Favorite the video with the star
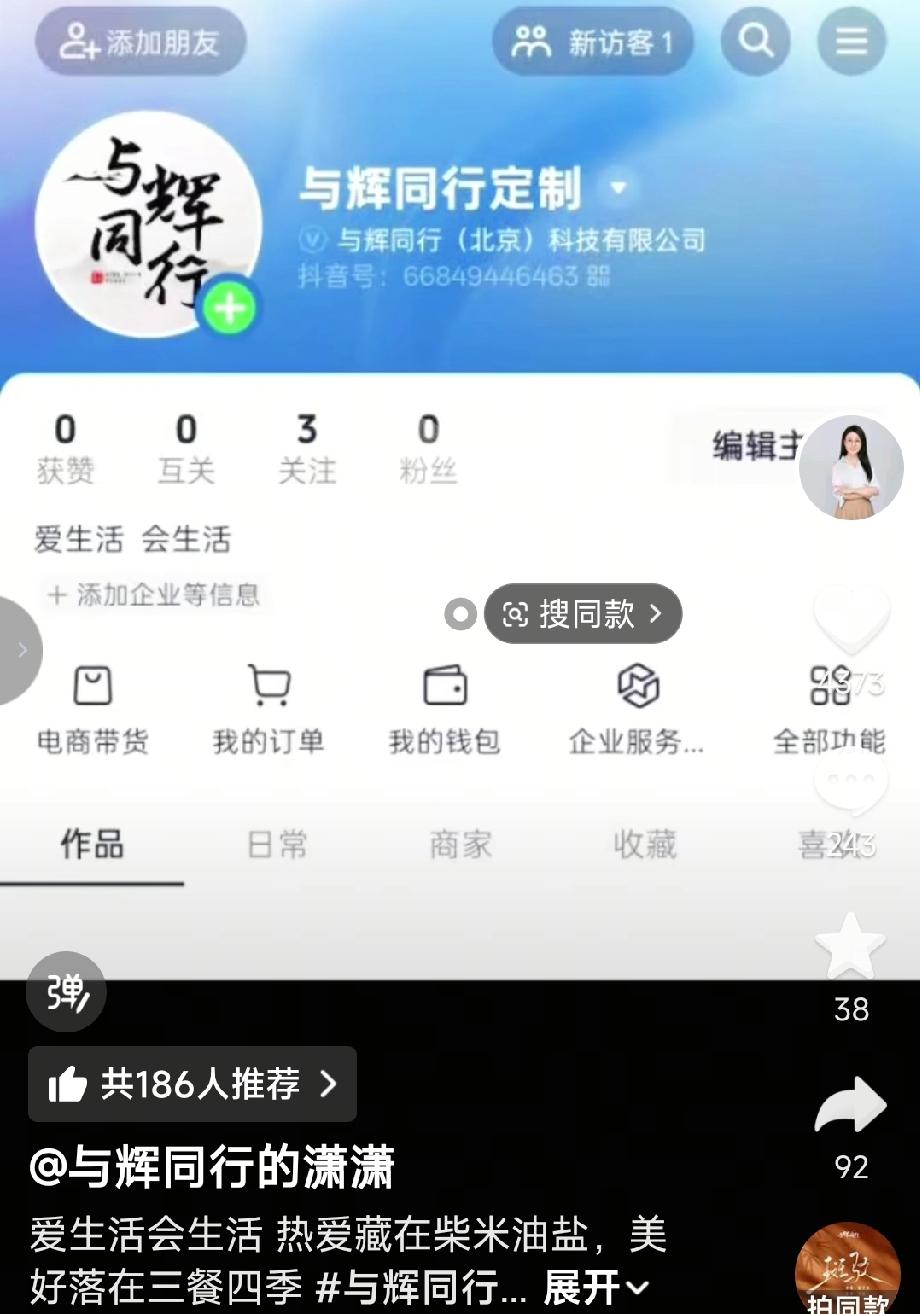The height and width of the screenshot is (1314, 920). [851, 945]
